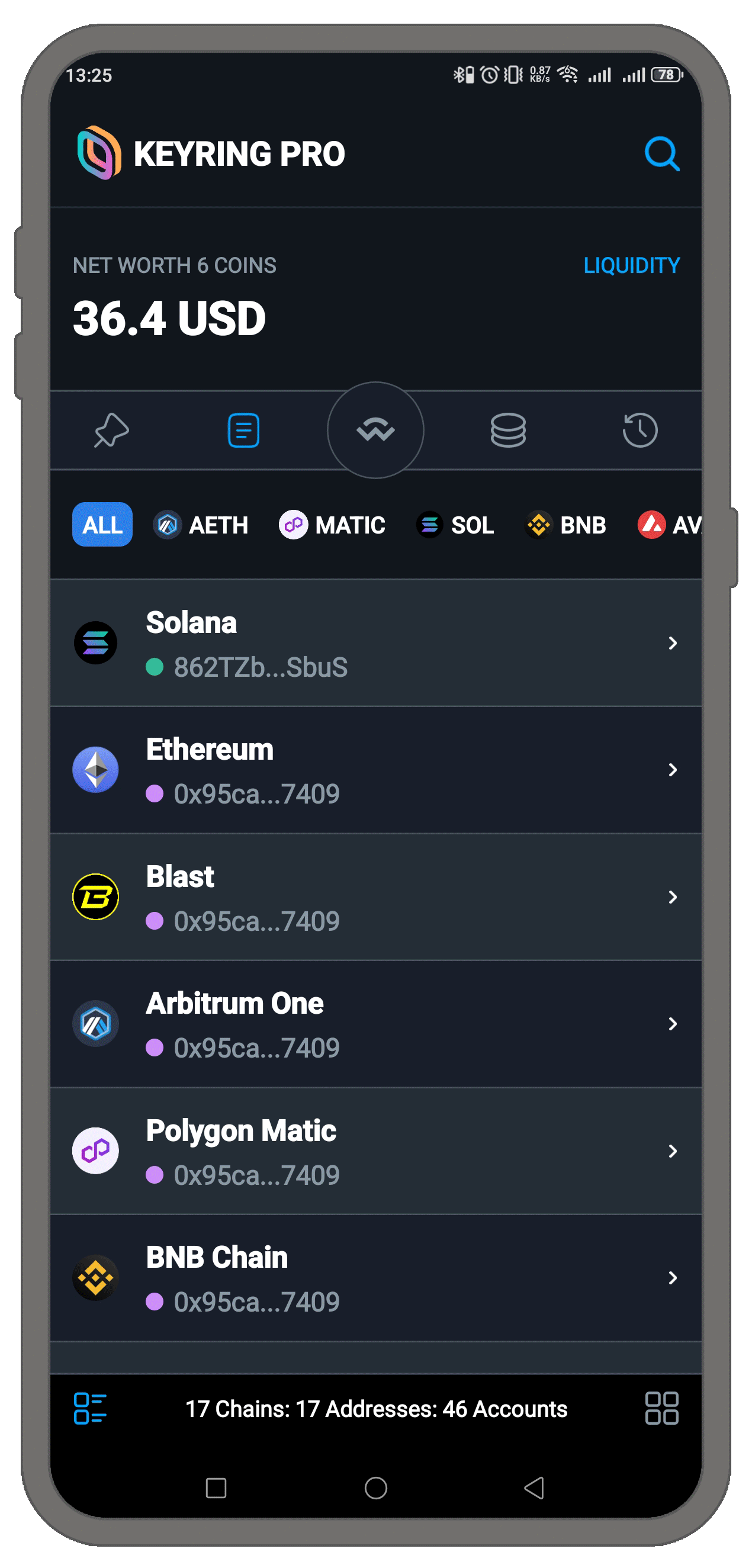Open the transaction history tab
This screenshot has width=752, height=1568.
[639, 430]
